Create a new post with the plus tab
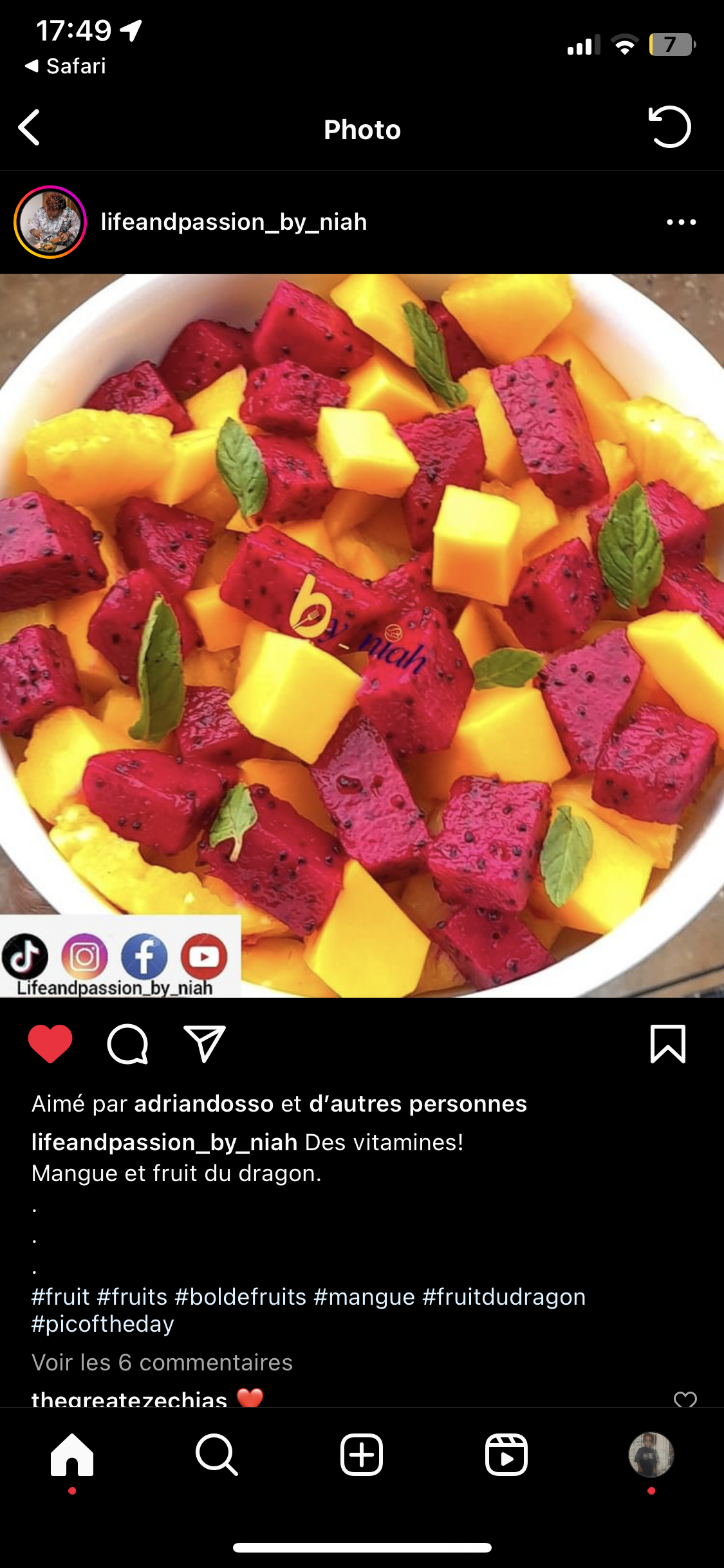 coord(362,1455)
